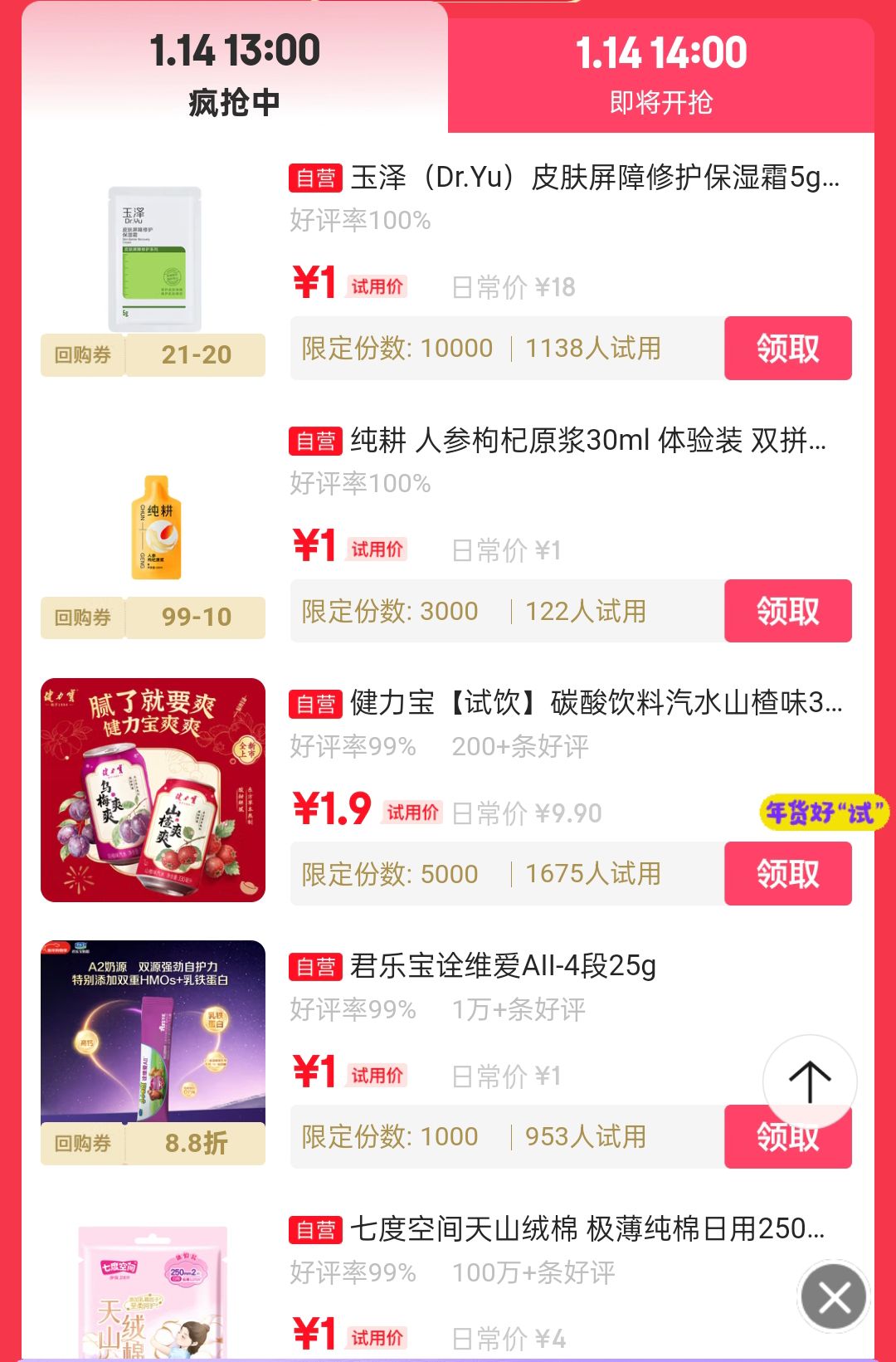Tap 领取 for 健力宝 碳酸饮料
Viewport: 896px width, 1362px height.
(x=787, y=873)
